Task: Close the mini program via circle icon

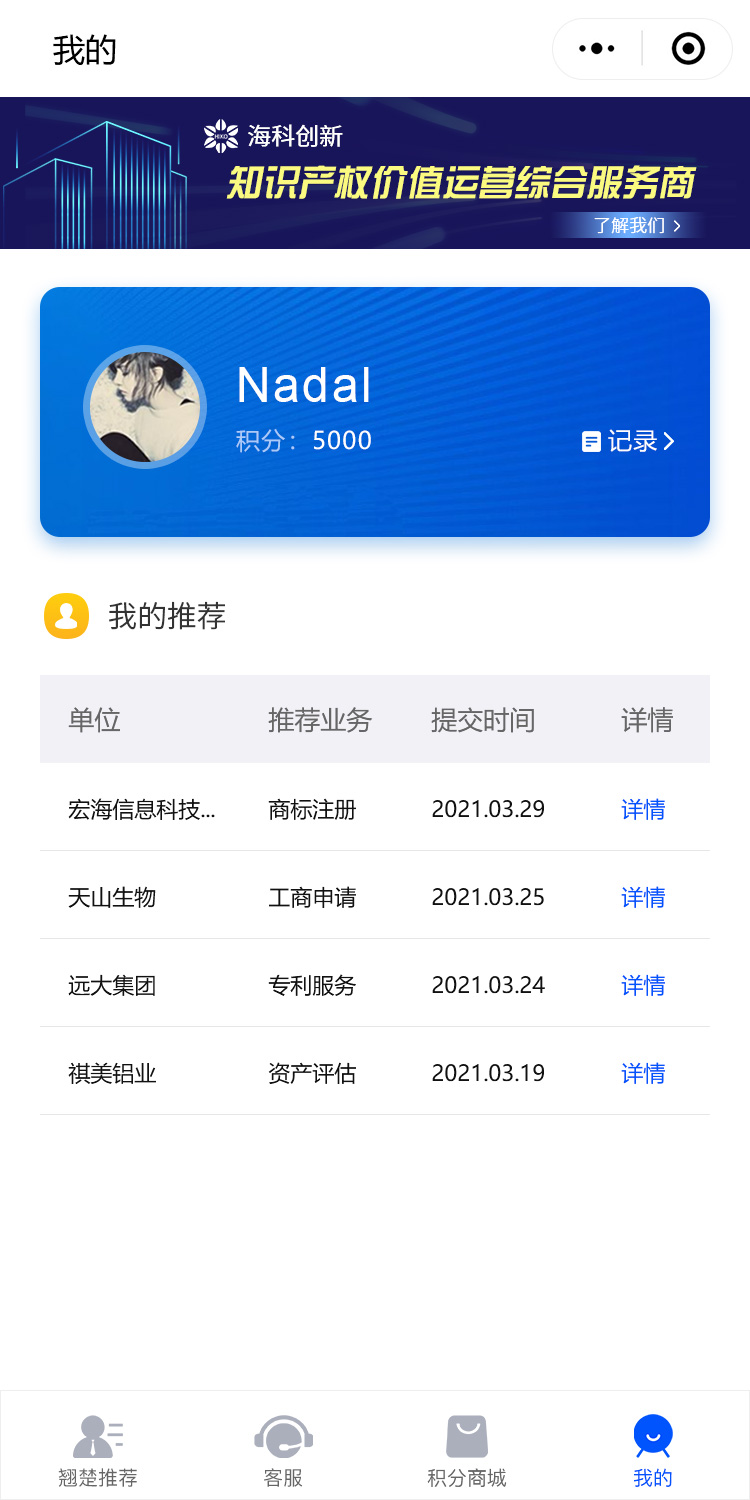Action: pyautogui.click(x=688, y=48)
